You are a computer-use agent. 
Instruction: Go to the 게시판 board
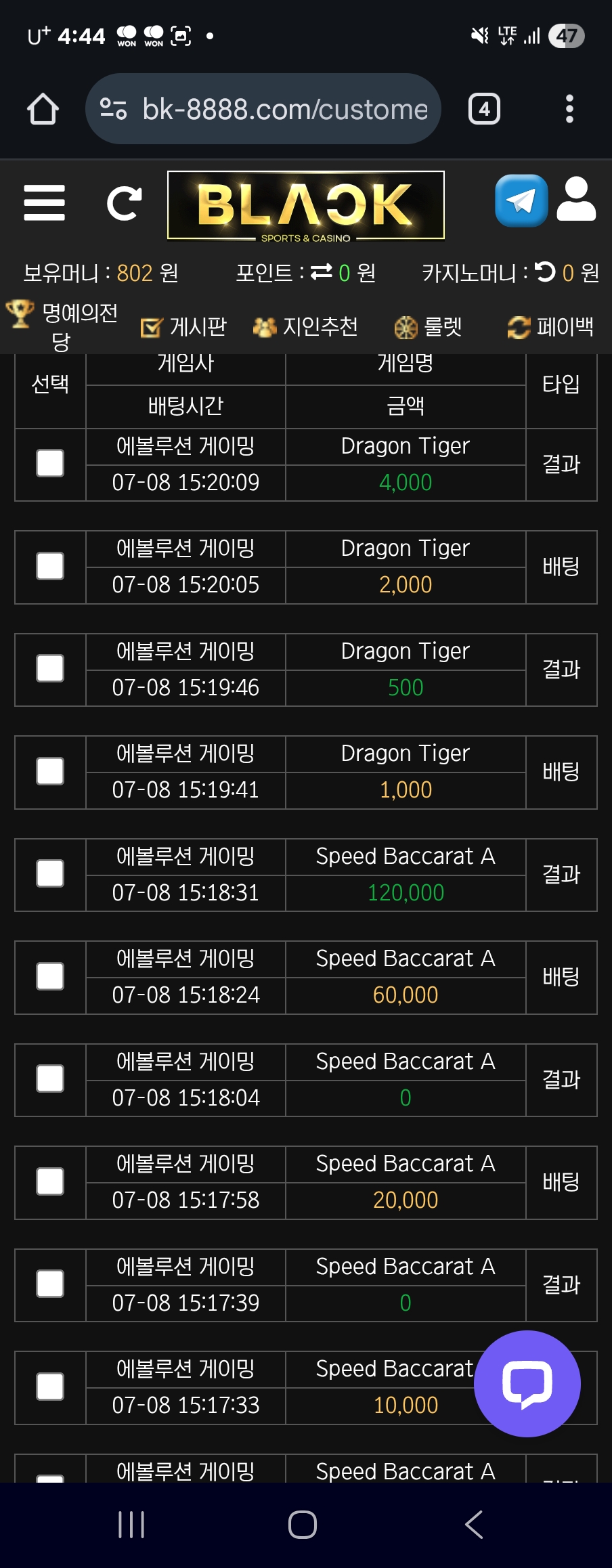184,327
